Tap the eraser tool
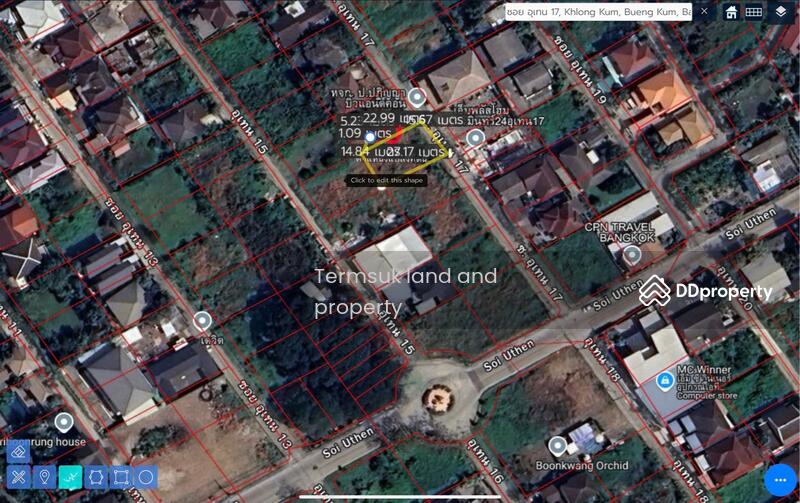Image resolution: width=800 pixels, height=503 pixels. (19, 454)
